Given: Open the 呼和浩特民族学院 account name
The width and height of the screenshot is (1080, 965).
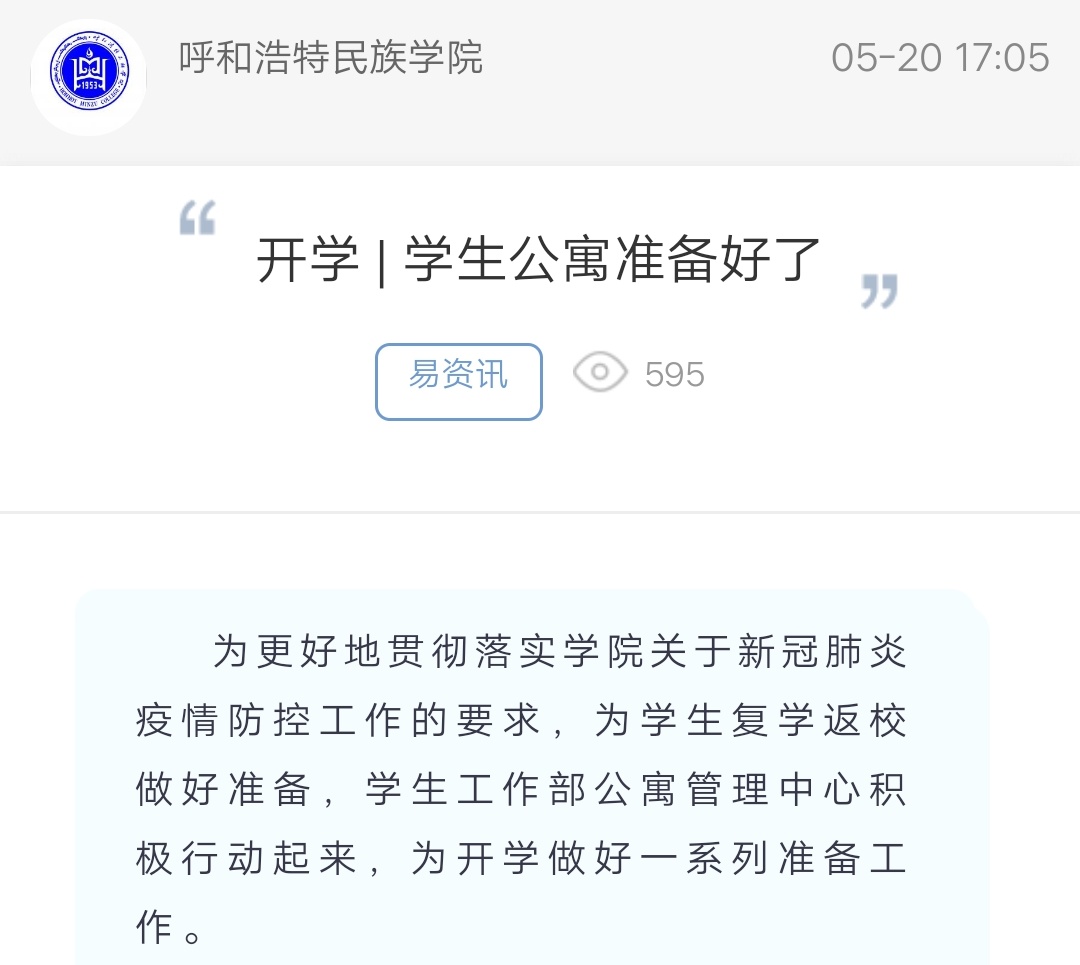Looking at the screenshot, I should [x=331, y=57].
